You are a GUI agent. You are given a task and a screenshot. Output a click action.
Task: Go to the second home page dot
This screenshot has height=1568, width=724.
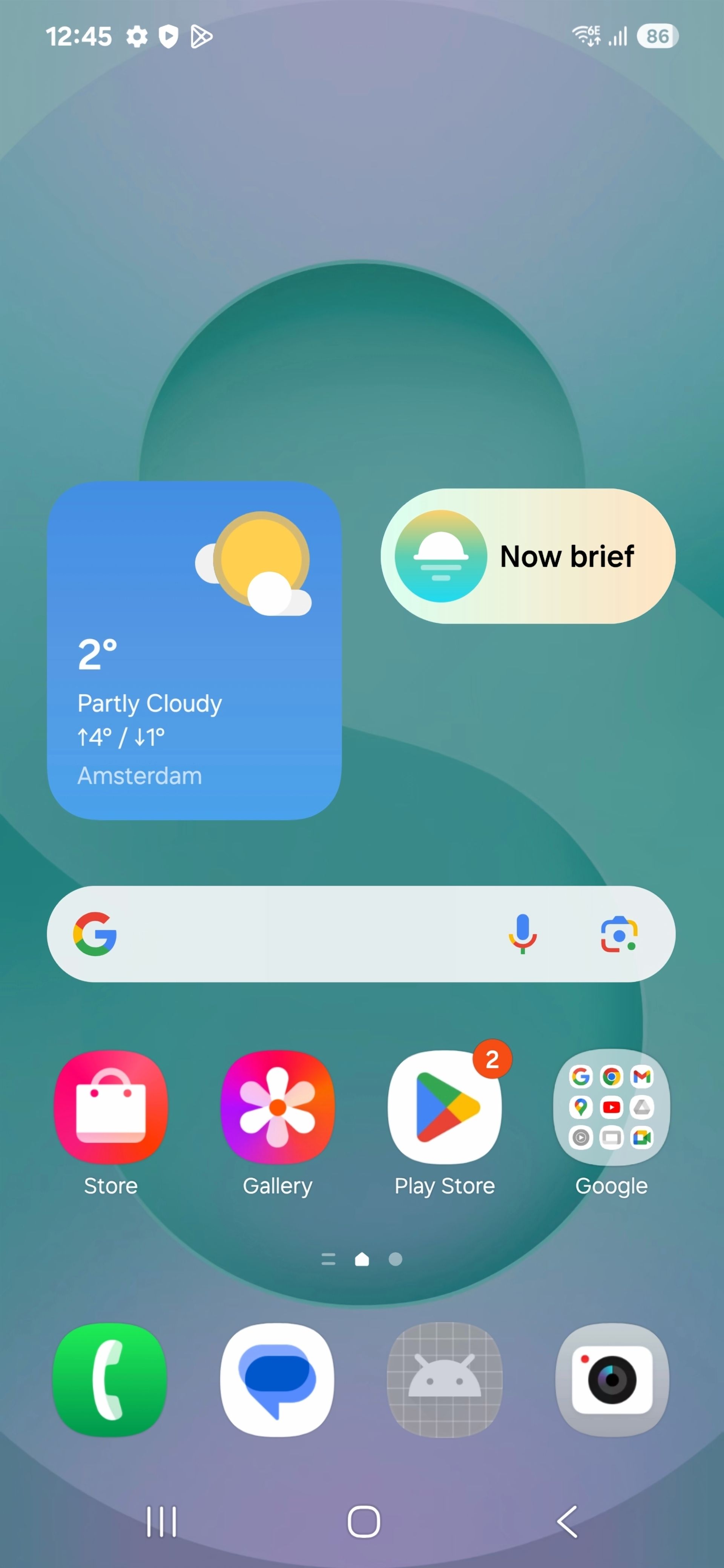(x=395, y=1259)
